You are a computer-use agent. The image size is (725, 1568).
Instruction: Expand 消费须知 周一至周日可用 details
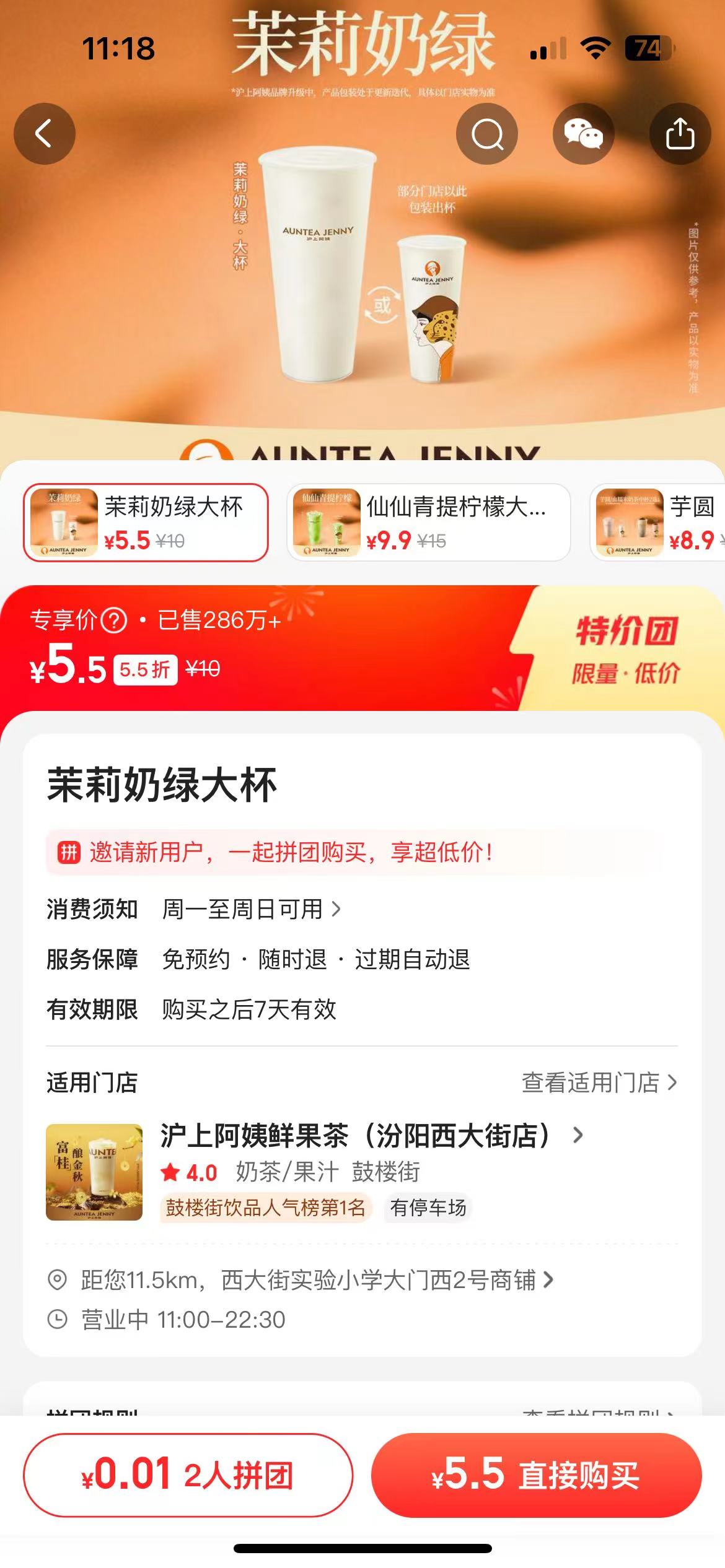tap(251, 909)
